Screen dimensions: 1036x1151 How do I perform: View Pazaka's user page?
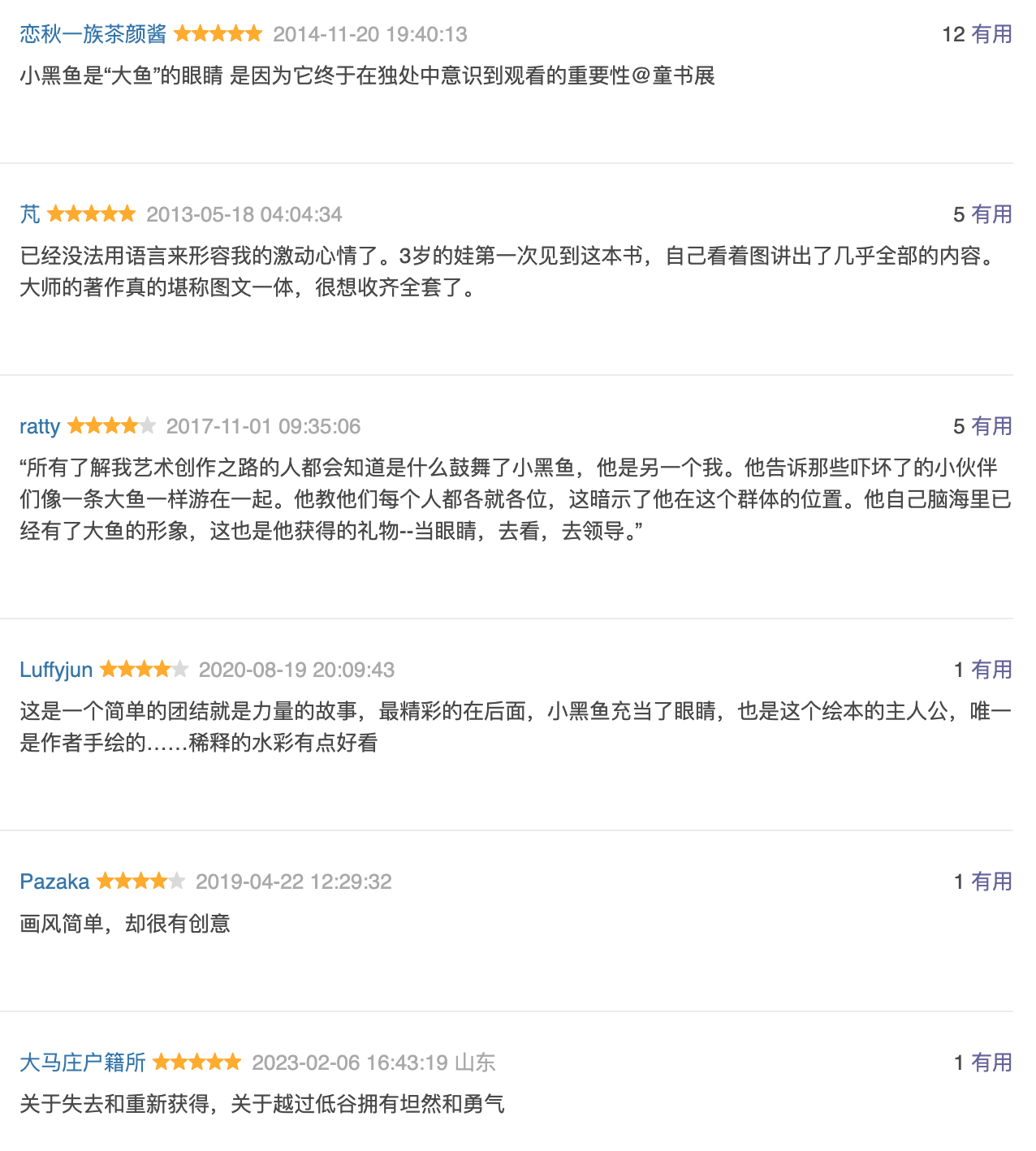click(54, 882)
